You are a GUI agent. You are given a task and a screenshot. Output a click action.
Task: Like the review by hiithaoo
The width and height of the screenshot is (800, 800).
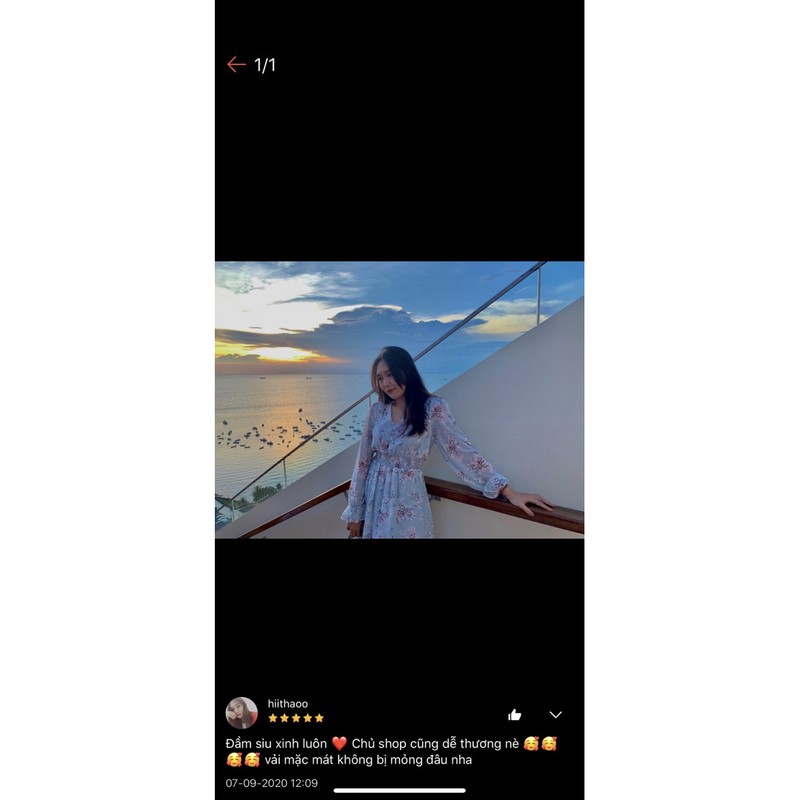point(515,714)
